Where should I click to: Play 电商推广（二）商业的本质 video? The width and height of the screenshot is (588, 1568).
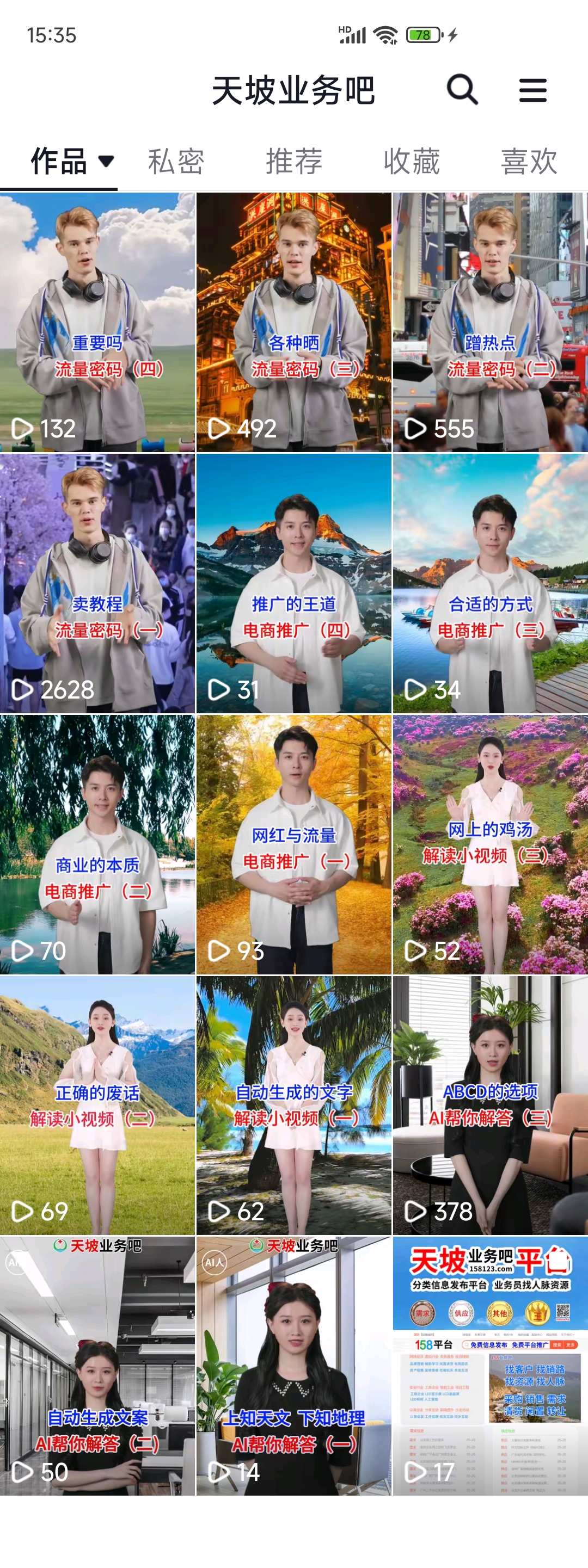(97, 844)
